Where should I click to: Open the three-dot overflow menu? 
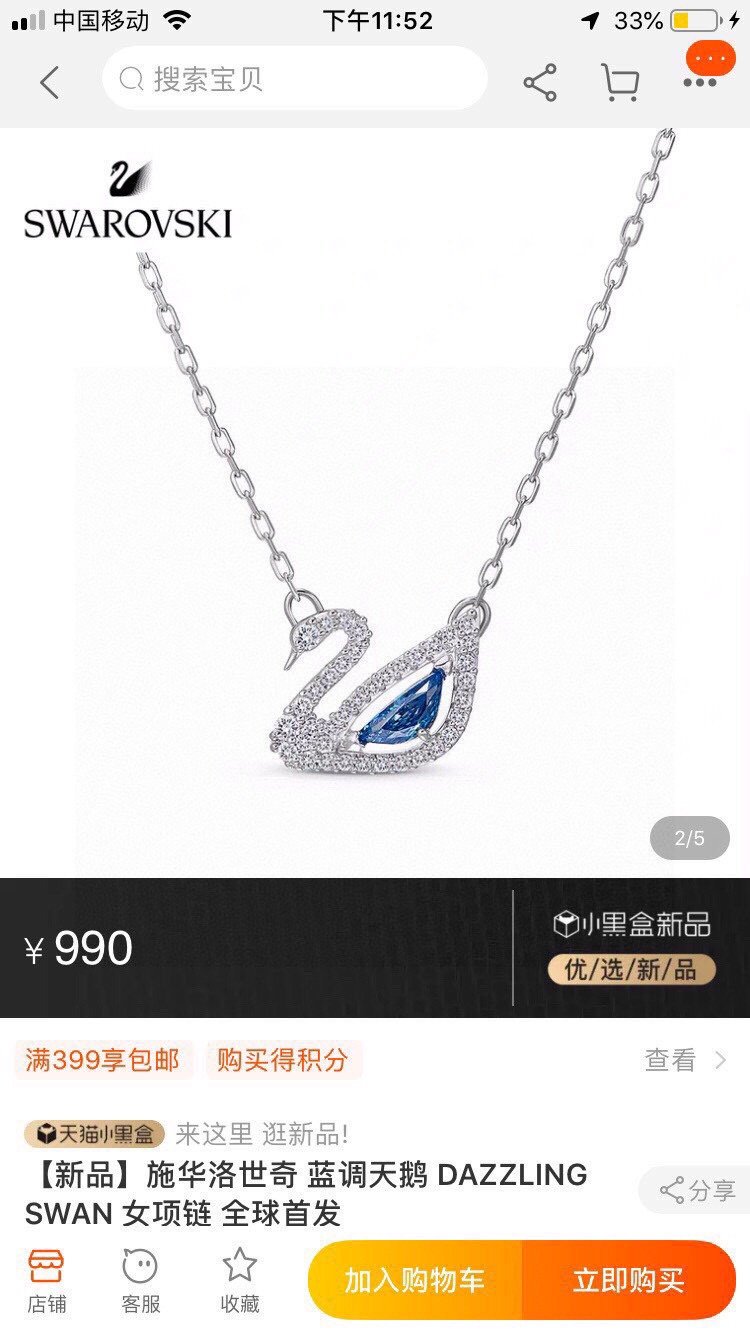click(x=700, y=82)
